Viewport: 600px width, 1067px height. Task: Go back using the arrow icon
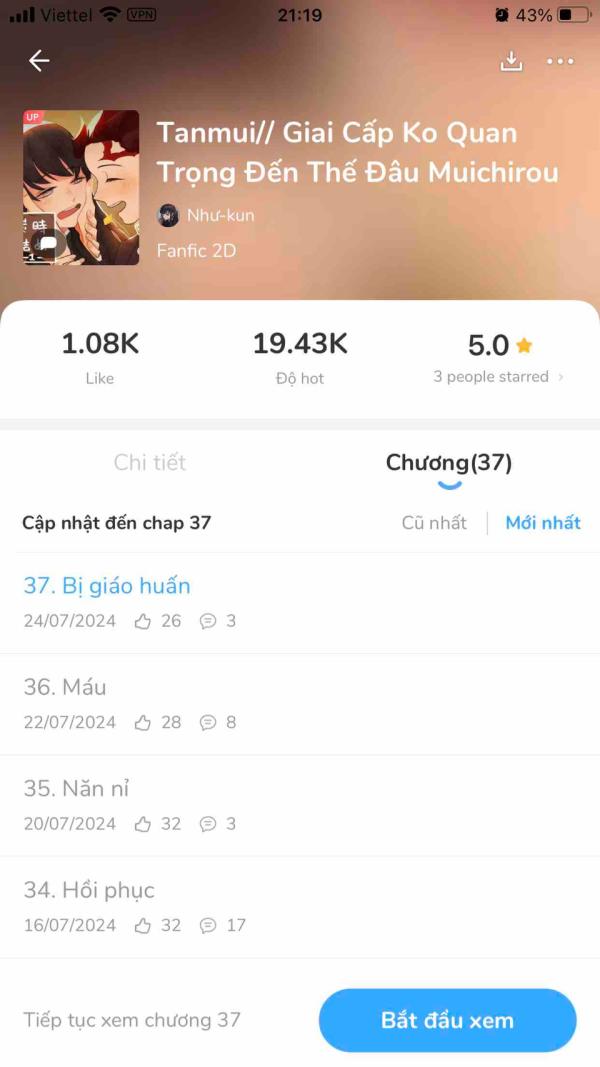pos(39,61)
